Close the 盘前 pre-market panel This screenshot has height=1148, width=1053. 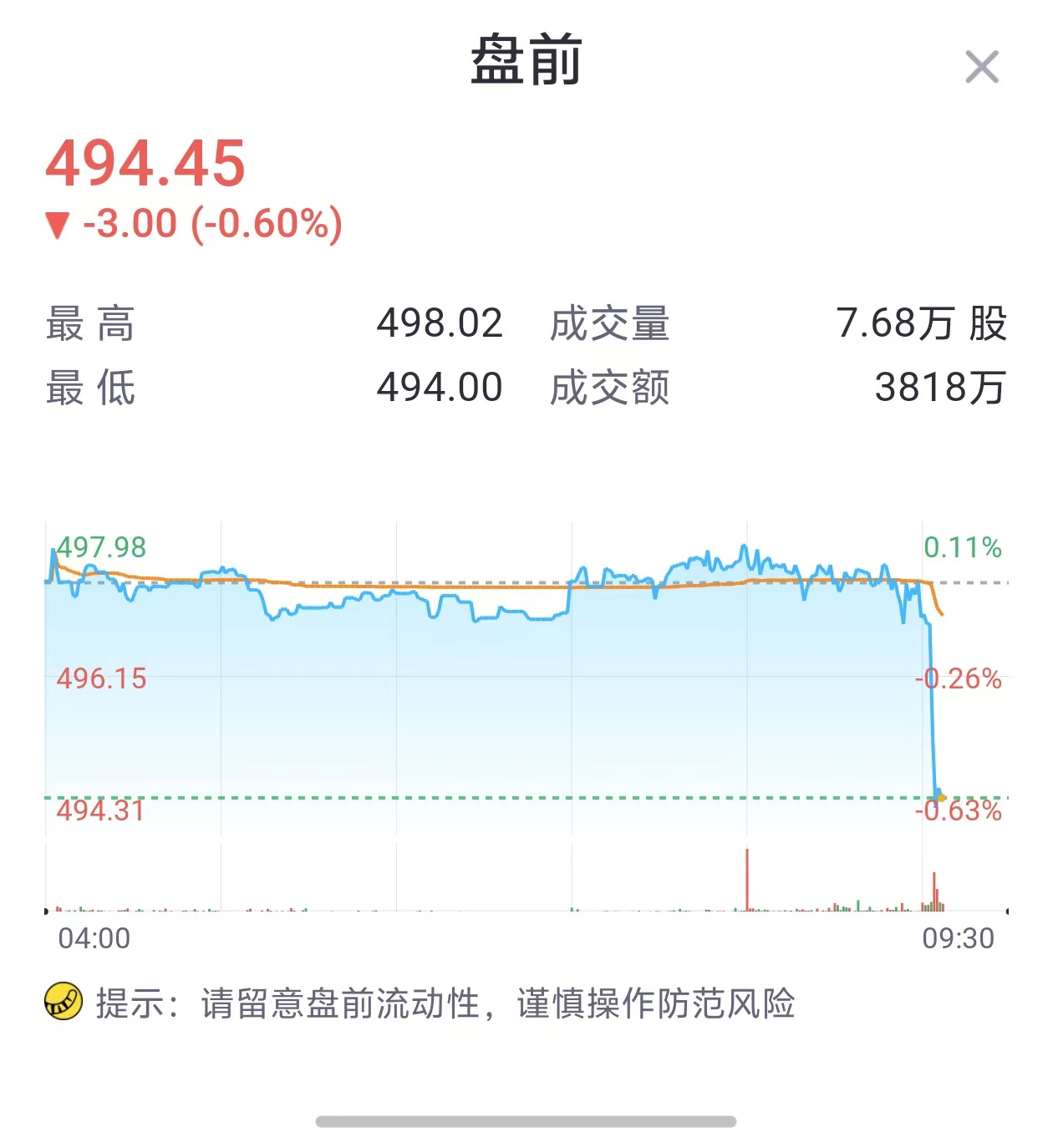(x=981, y=67)
